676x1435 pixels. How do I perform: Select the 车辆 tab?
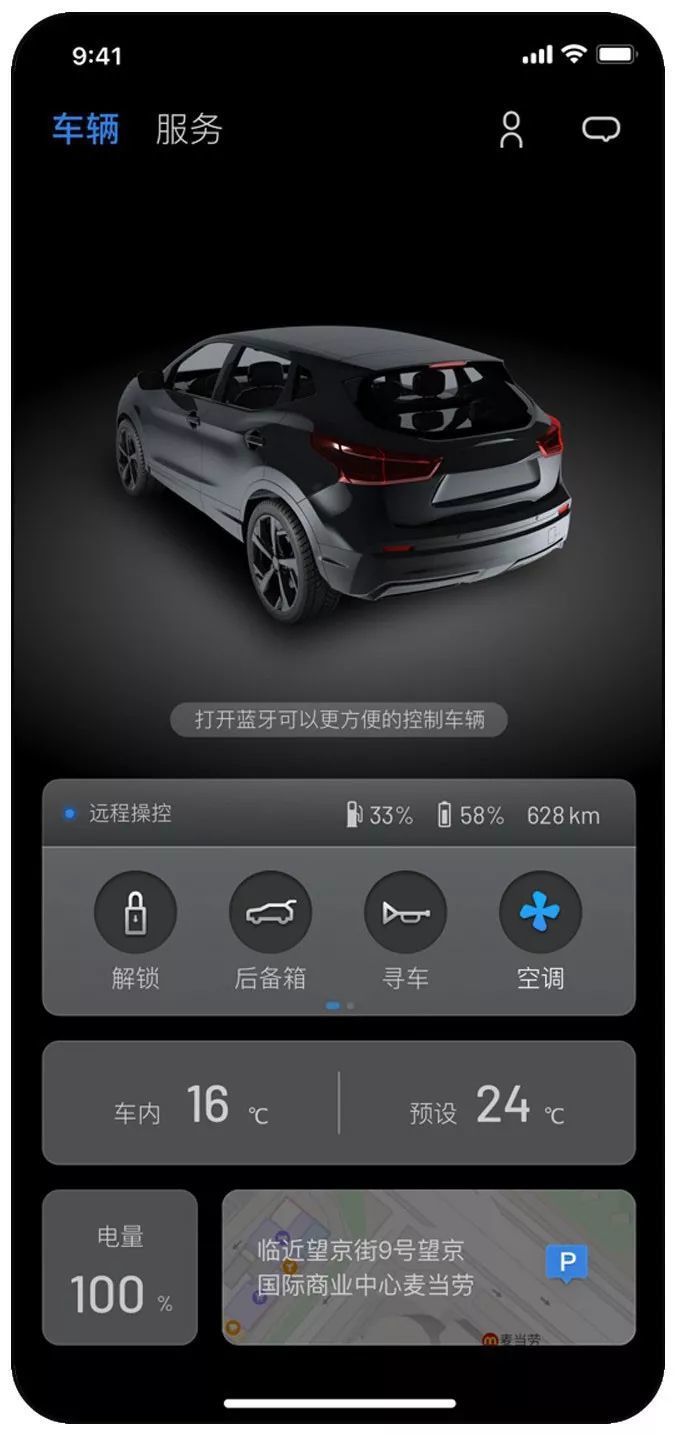click(x=86, y=129)
